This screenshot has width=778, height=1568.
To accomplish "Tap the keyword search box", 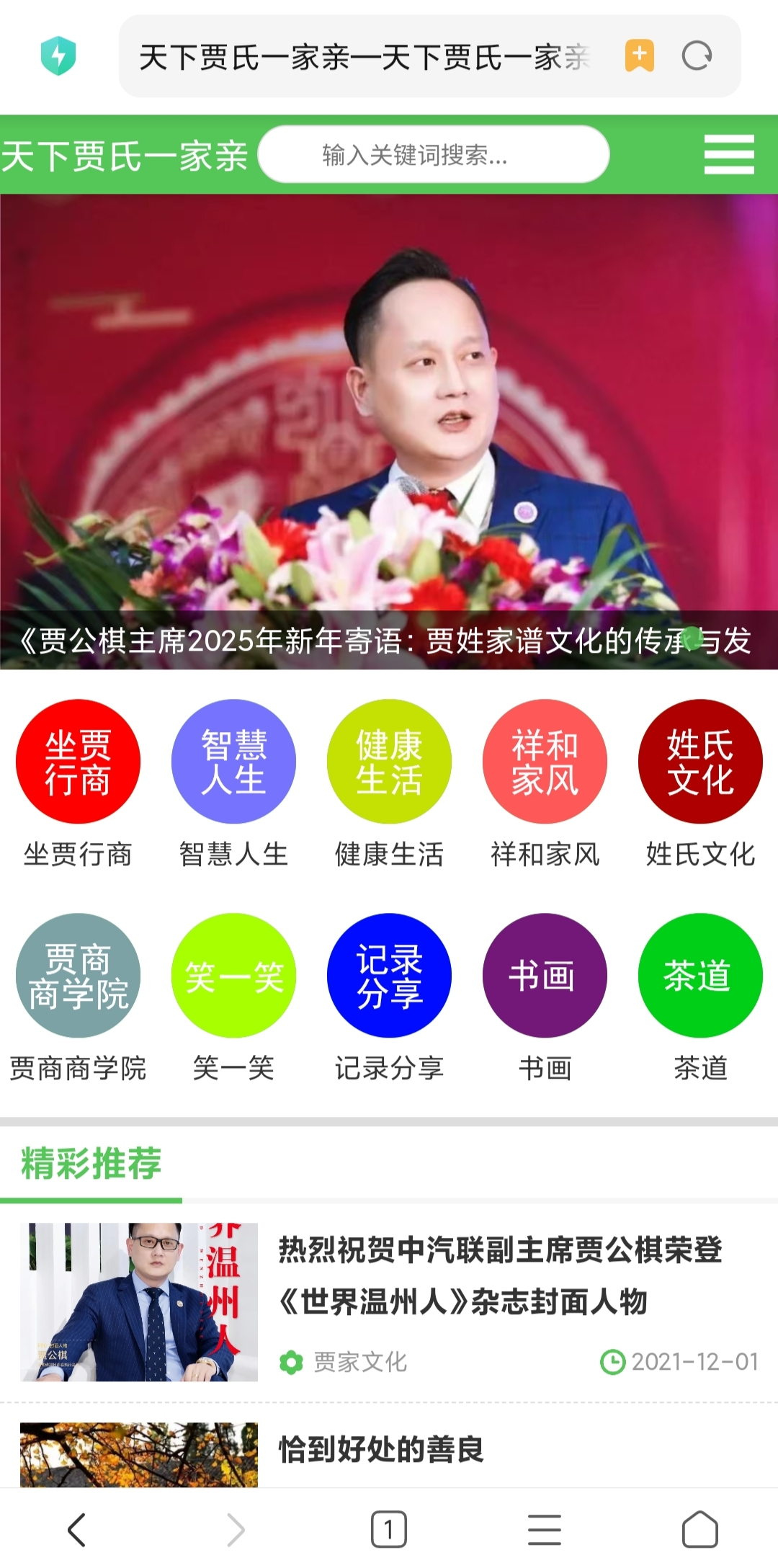I will point(434,154).
